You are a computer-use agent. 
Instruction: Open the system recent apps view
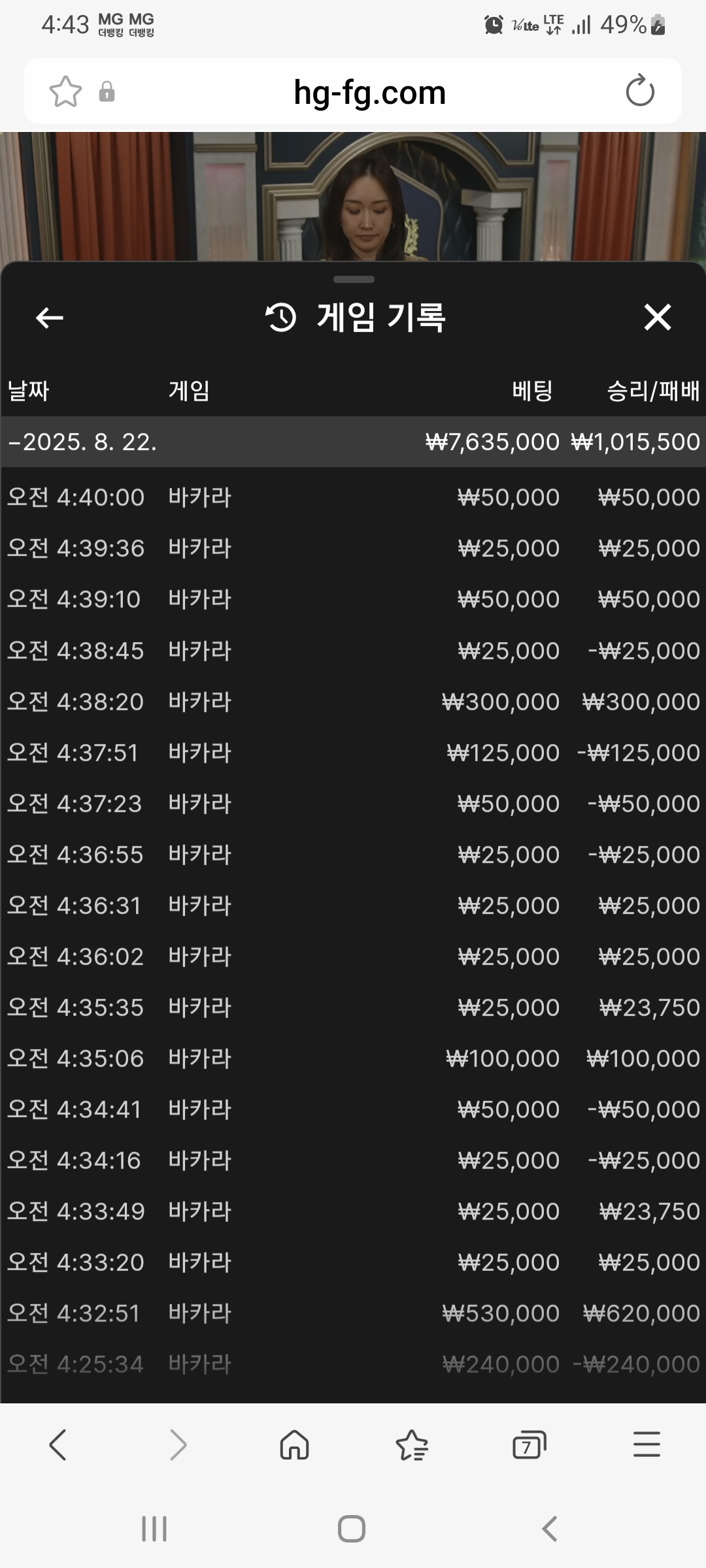(154, 1529)
